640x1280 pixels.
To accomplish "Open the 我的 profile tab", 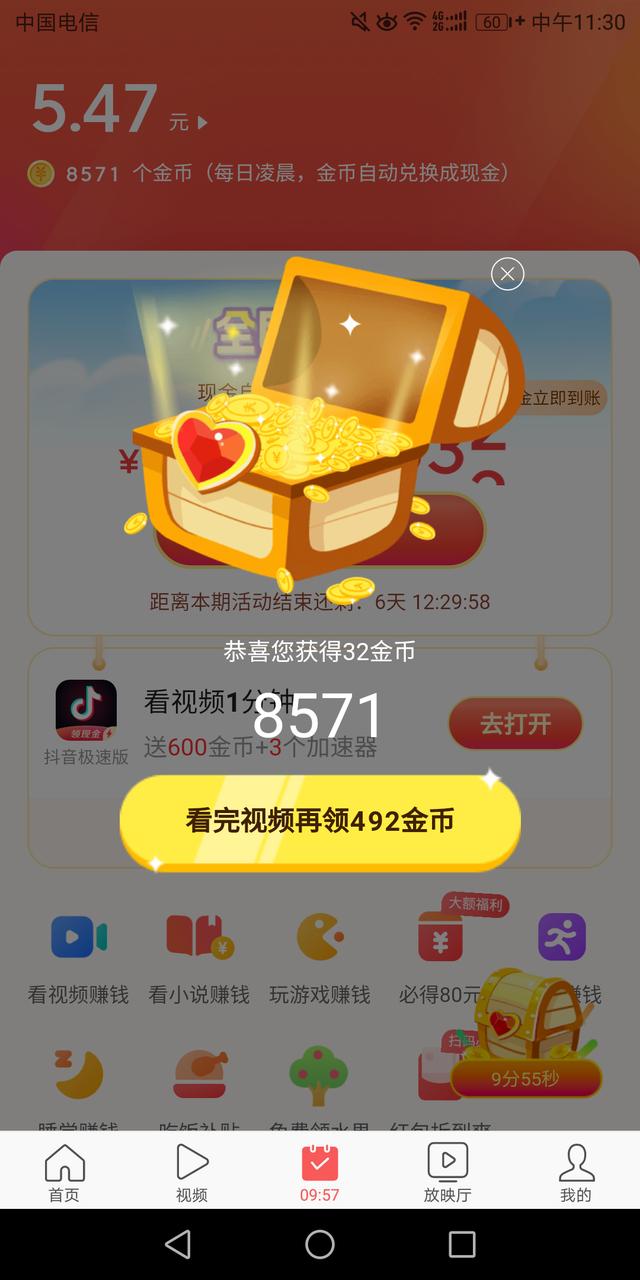I will pos(575,1172).
